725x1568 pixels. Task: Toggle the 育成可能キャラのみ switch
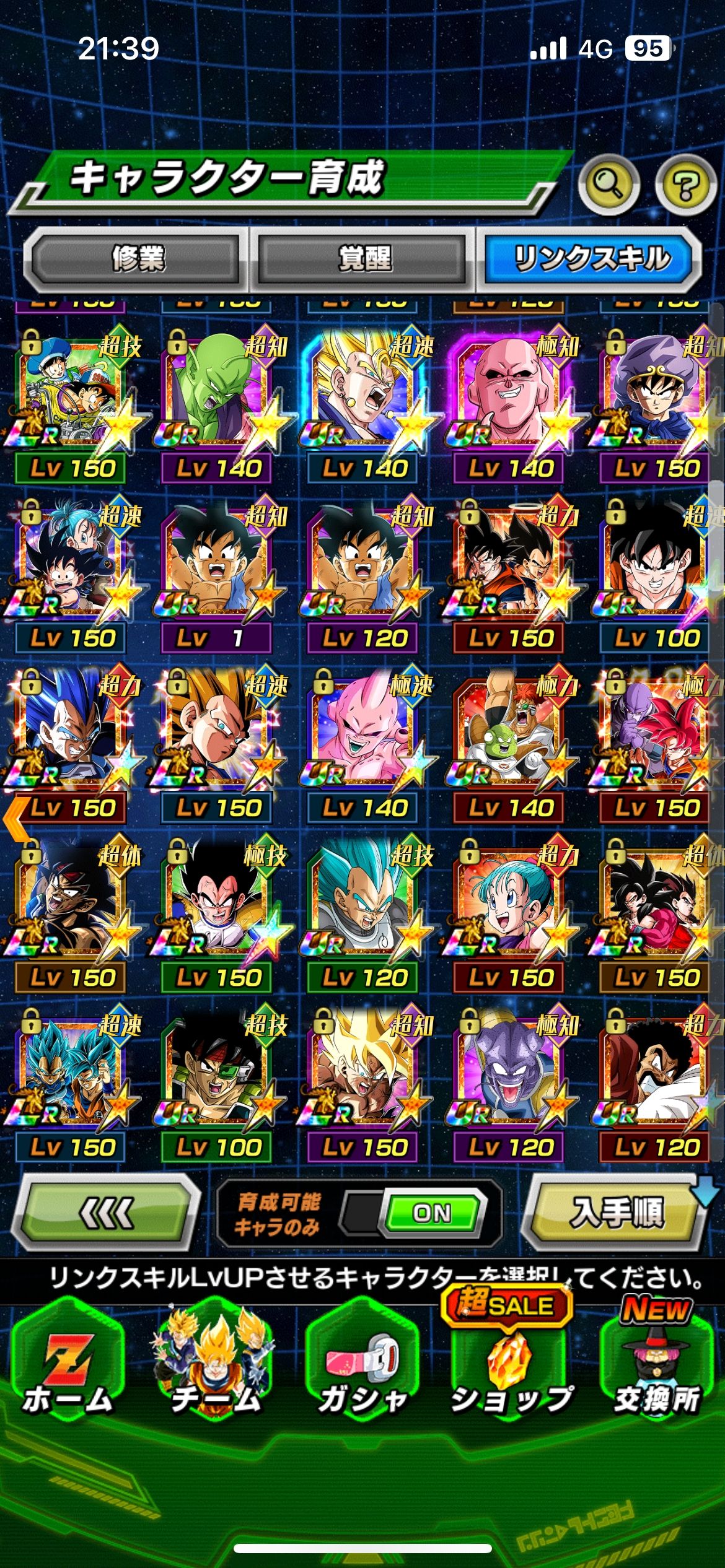click(x=432, y=1213)
